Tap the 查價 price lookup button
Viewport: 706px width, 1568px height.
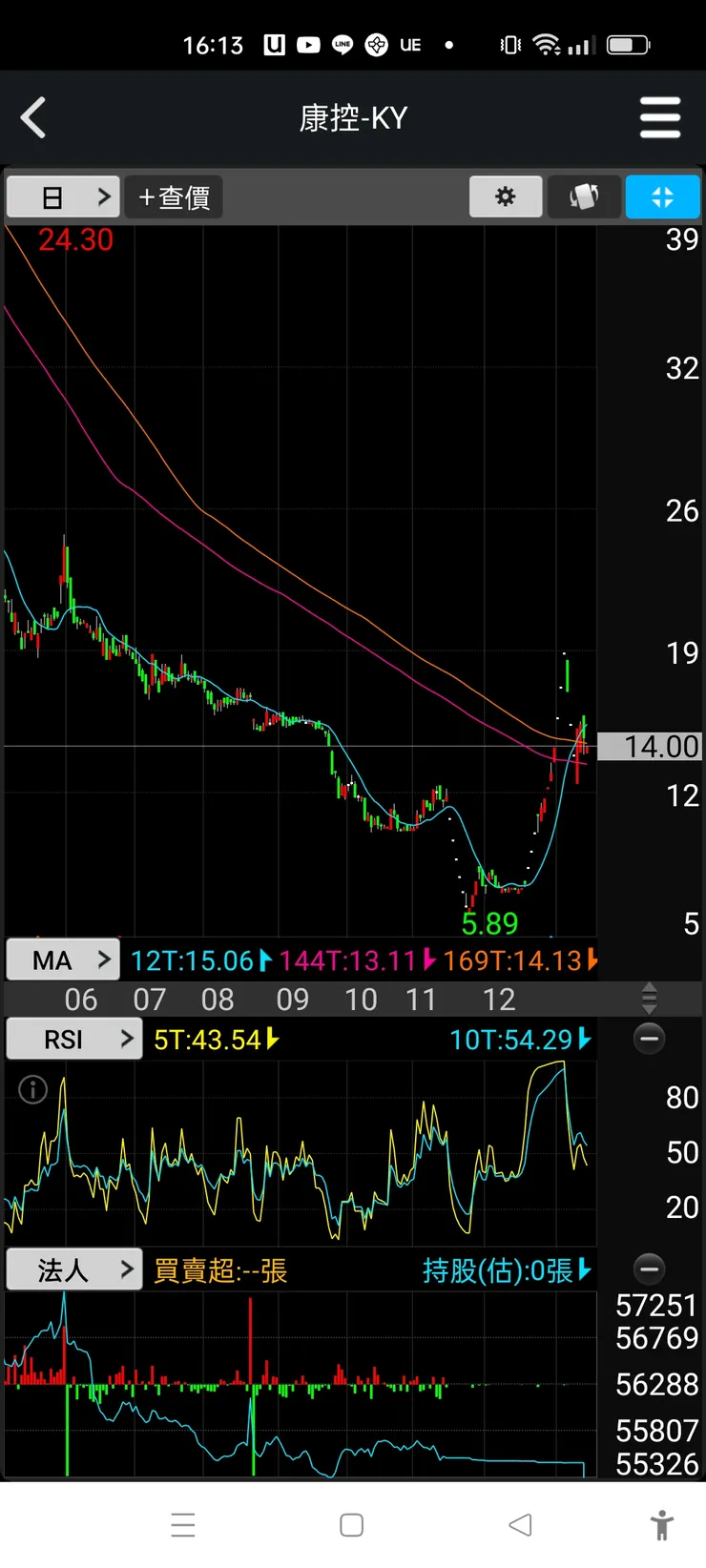[174, 197]
